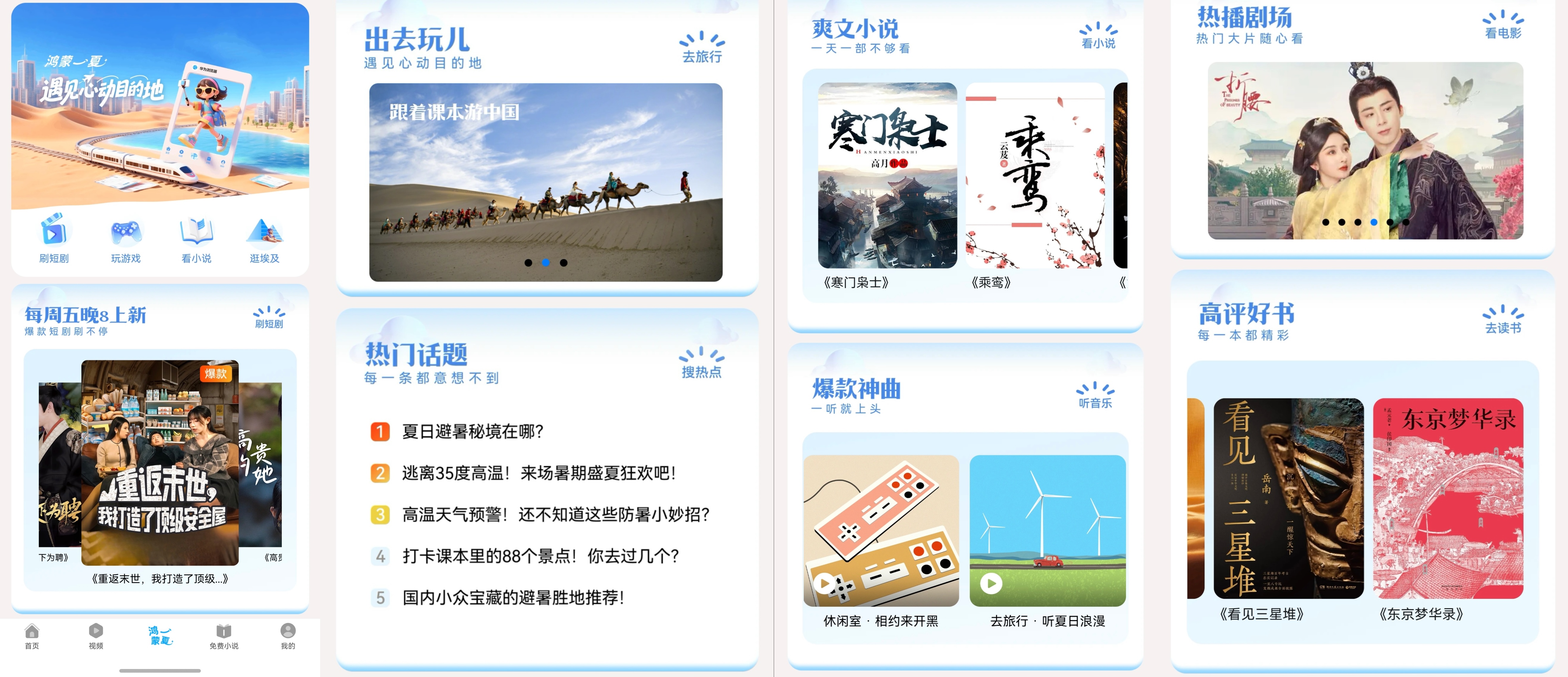Open the topic 夏日避暑秘境在哪?
This screenshot has height=677, width=1568.
pyautogui.click(x=472, y=432)
